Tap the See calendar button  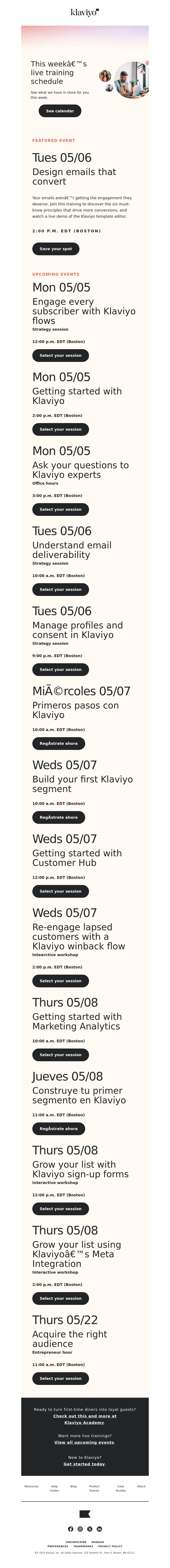click(x=60, y=111)
